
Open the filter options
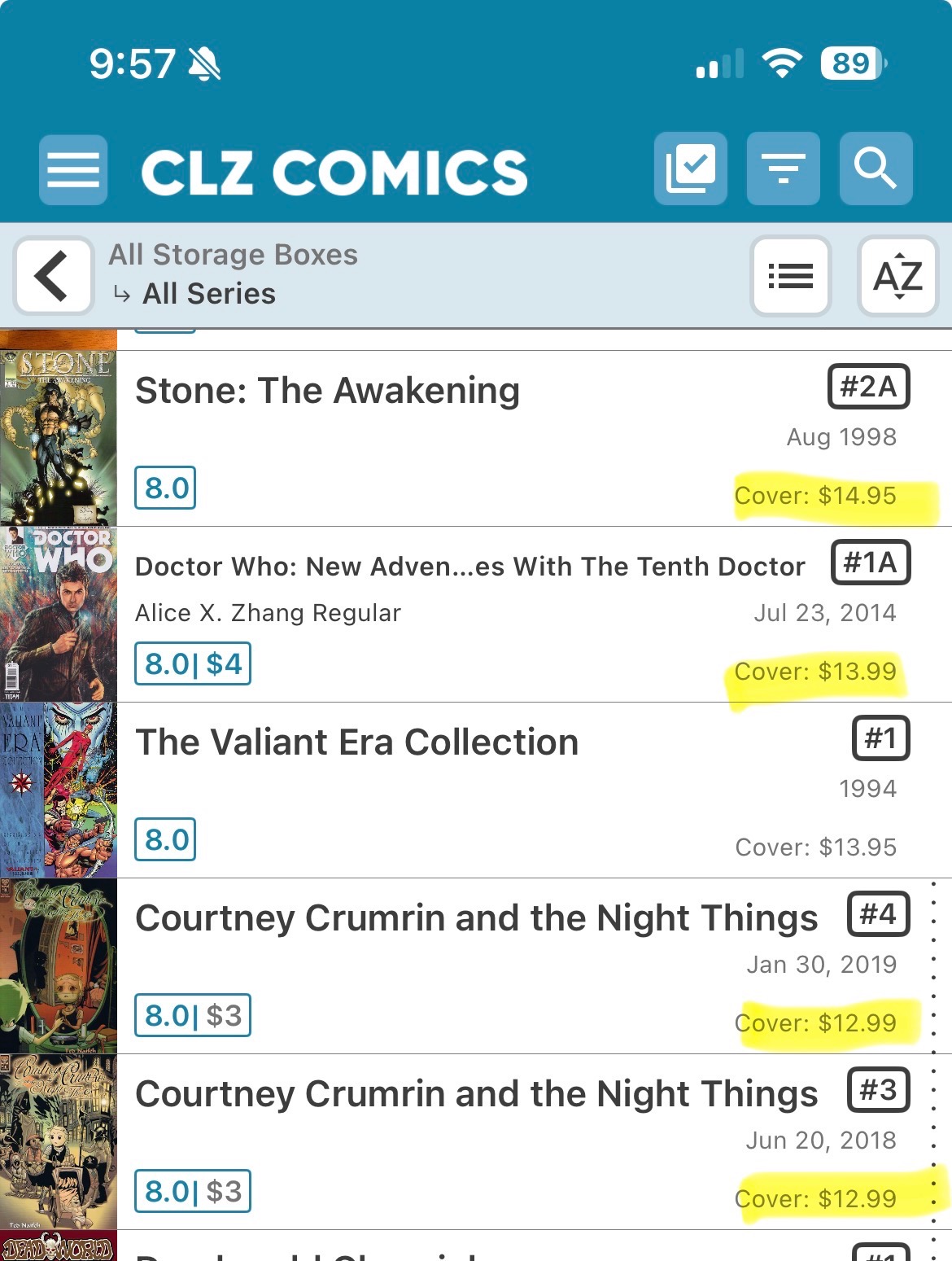click(783, 169)
